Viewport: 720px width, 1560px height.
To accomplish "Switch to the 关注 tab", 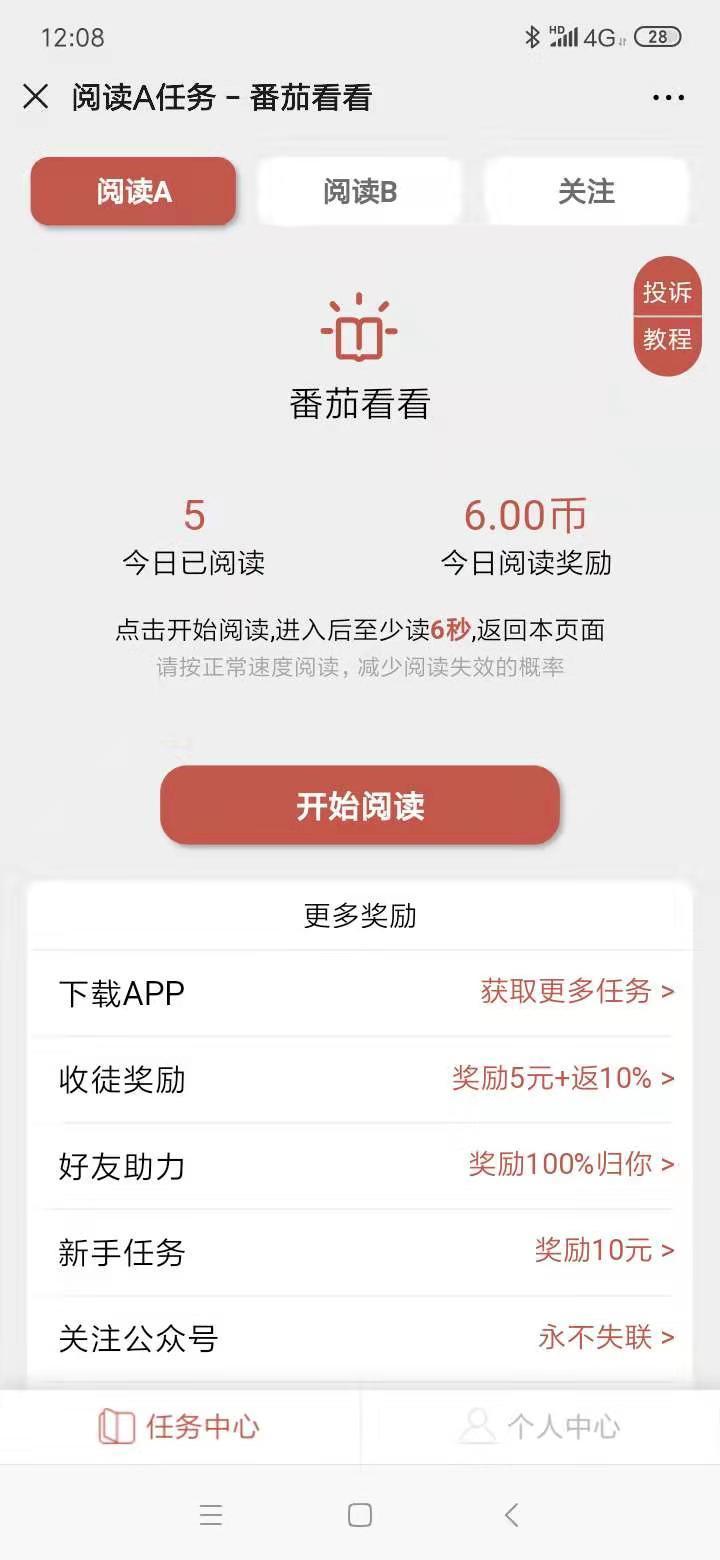I will pos(585,192).
